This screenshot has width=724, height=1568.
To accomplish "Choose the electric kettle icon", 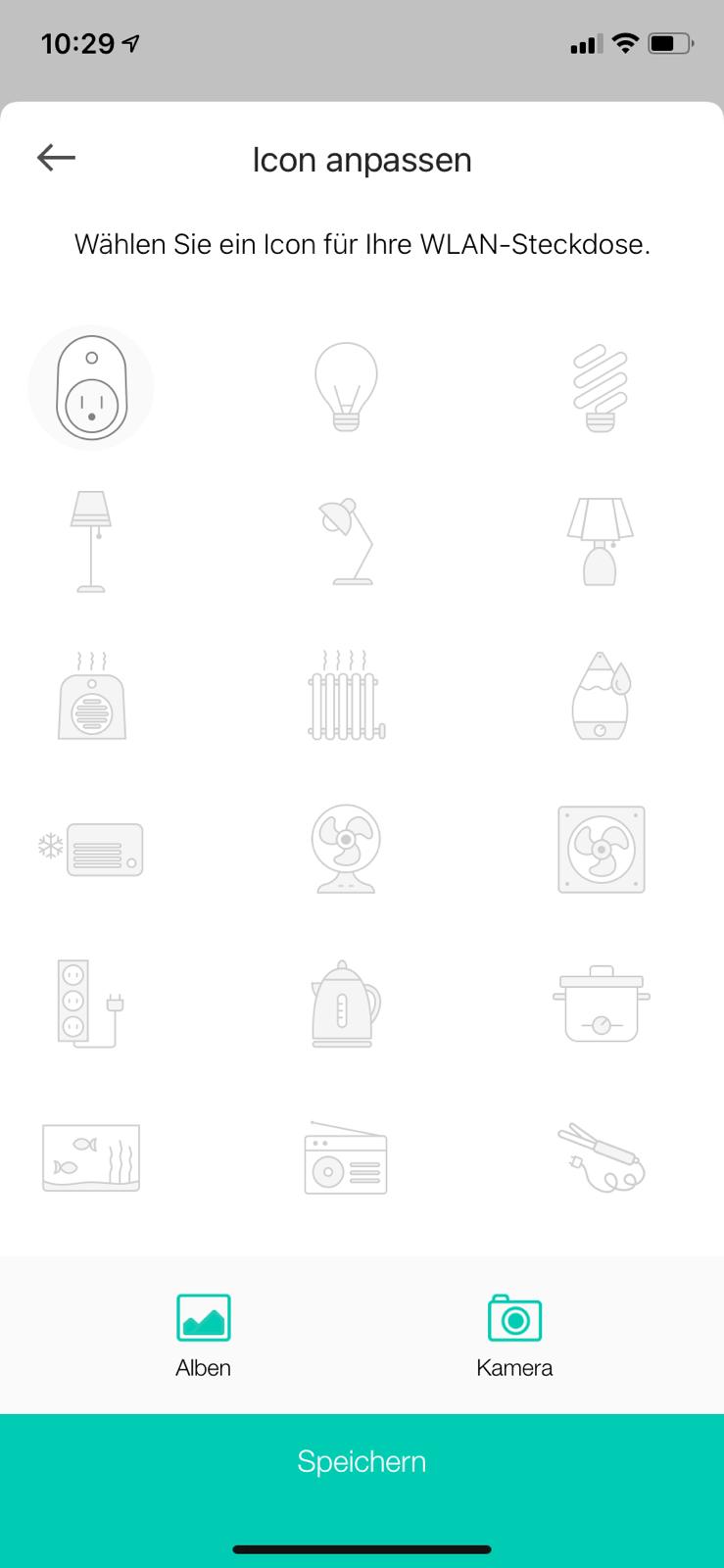I will (x=346, y=1004).
